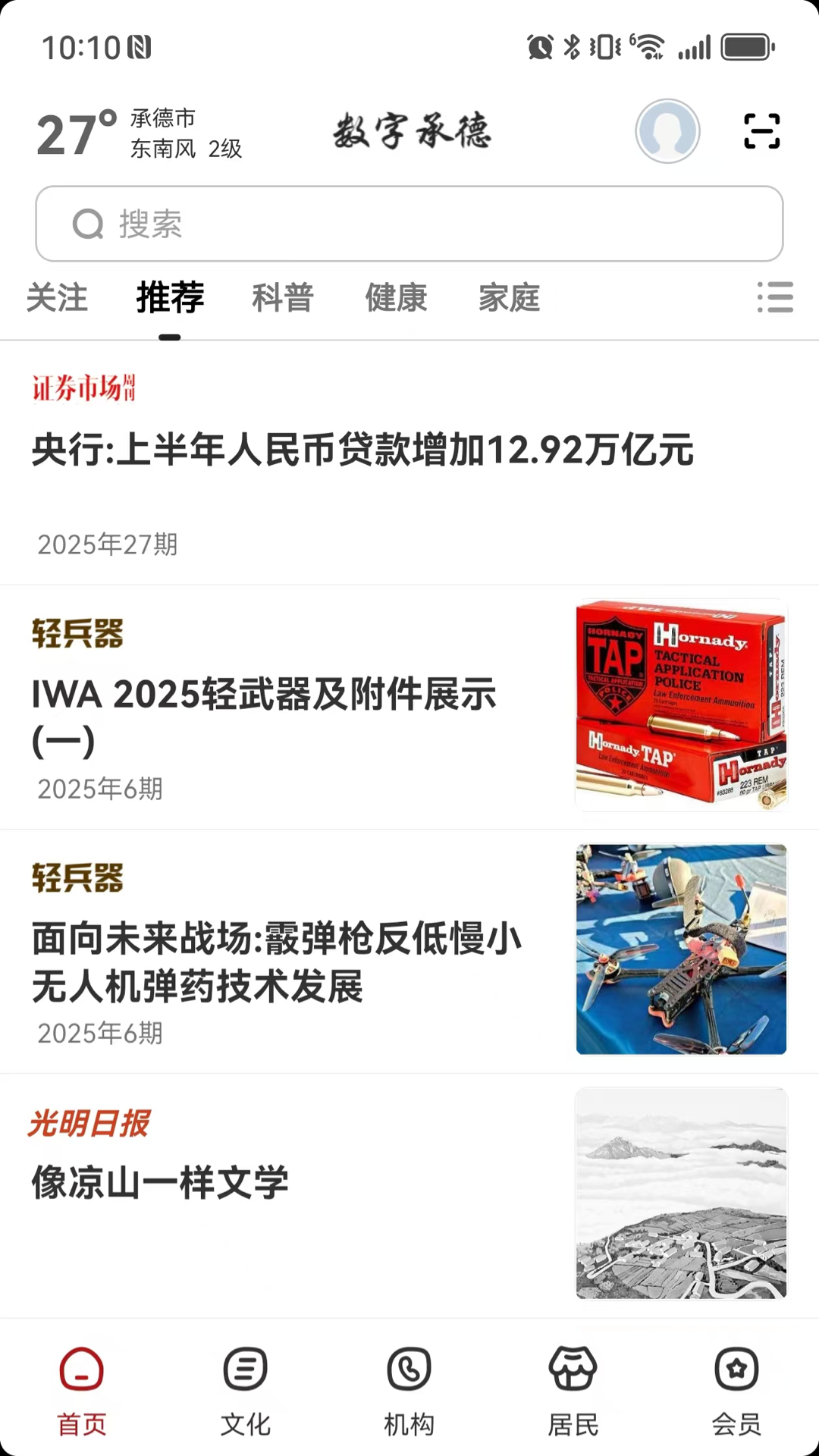View the 承德市 weather details
Viewport: 819px width, 1456px height.
(140, 133)
